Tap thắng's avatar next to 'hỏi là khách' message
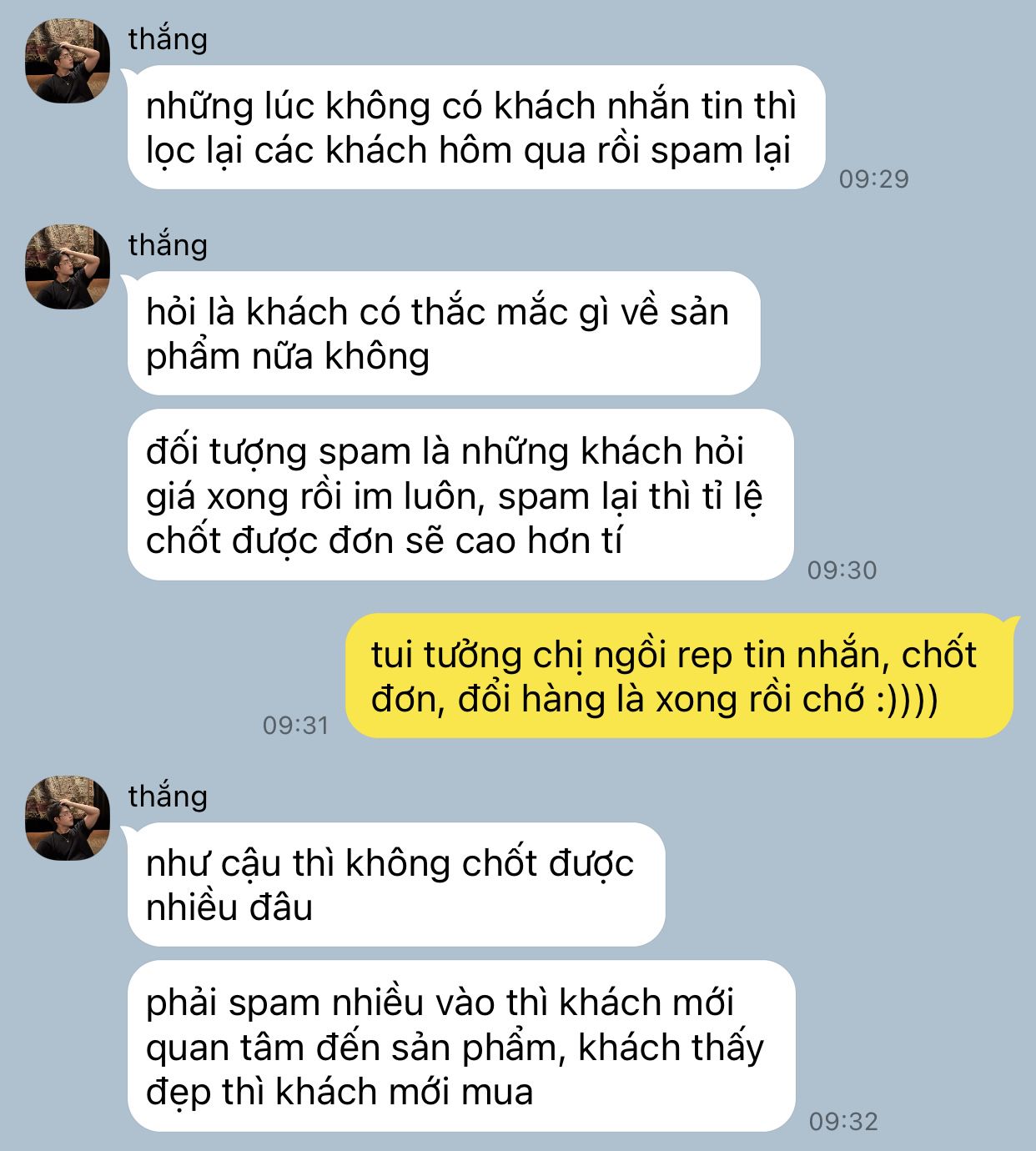1036x1151 pixels. [x=68, y=267]
